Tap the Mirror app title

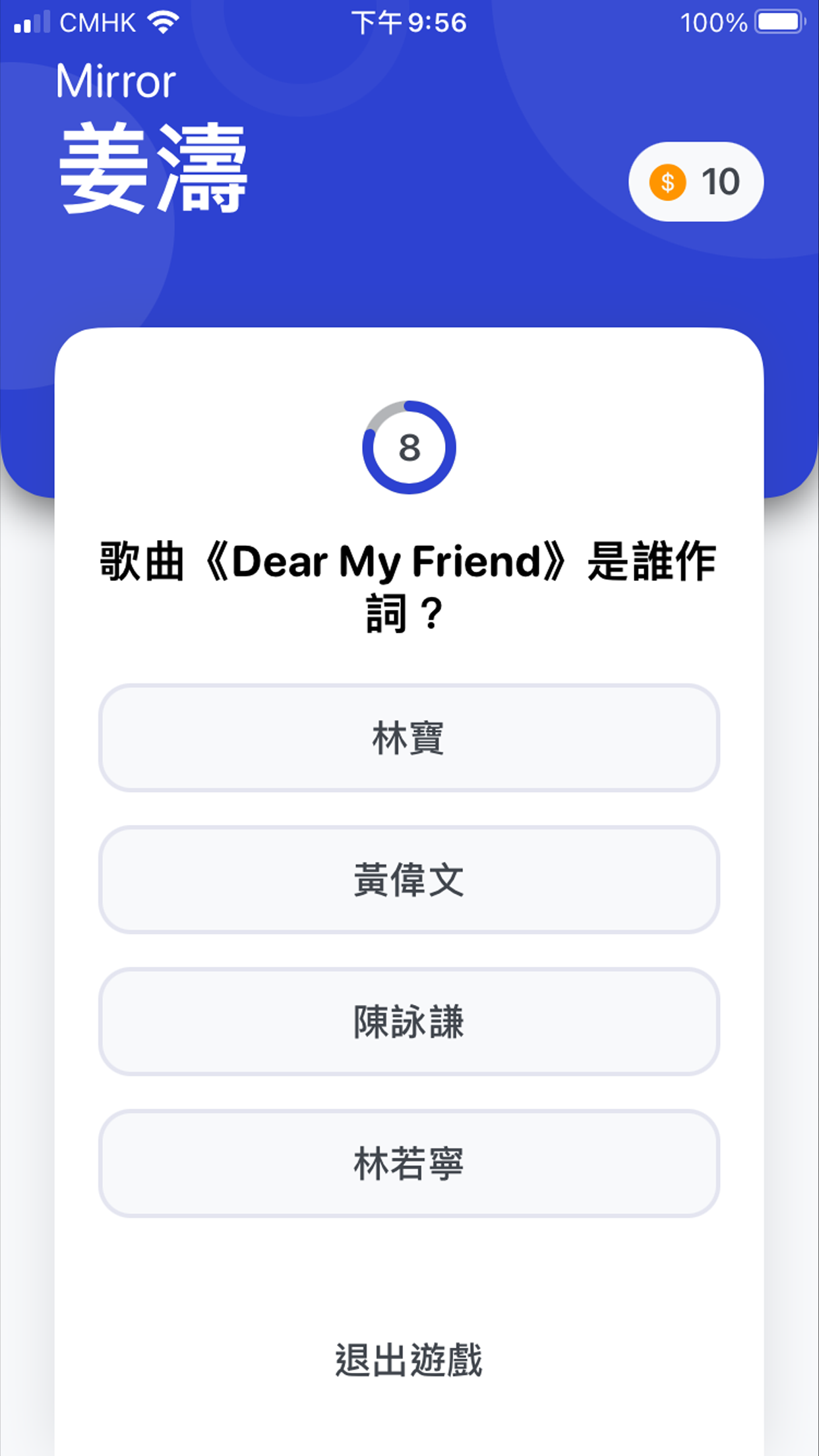pyautogui.click(x=115, y=80)
